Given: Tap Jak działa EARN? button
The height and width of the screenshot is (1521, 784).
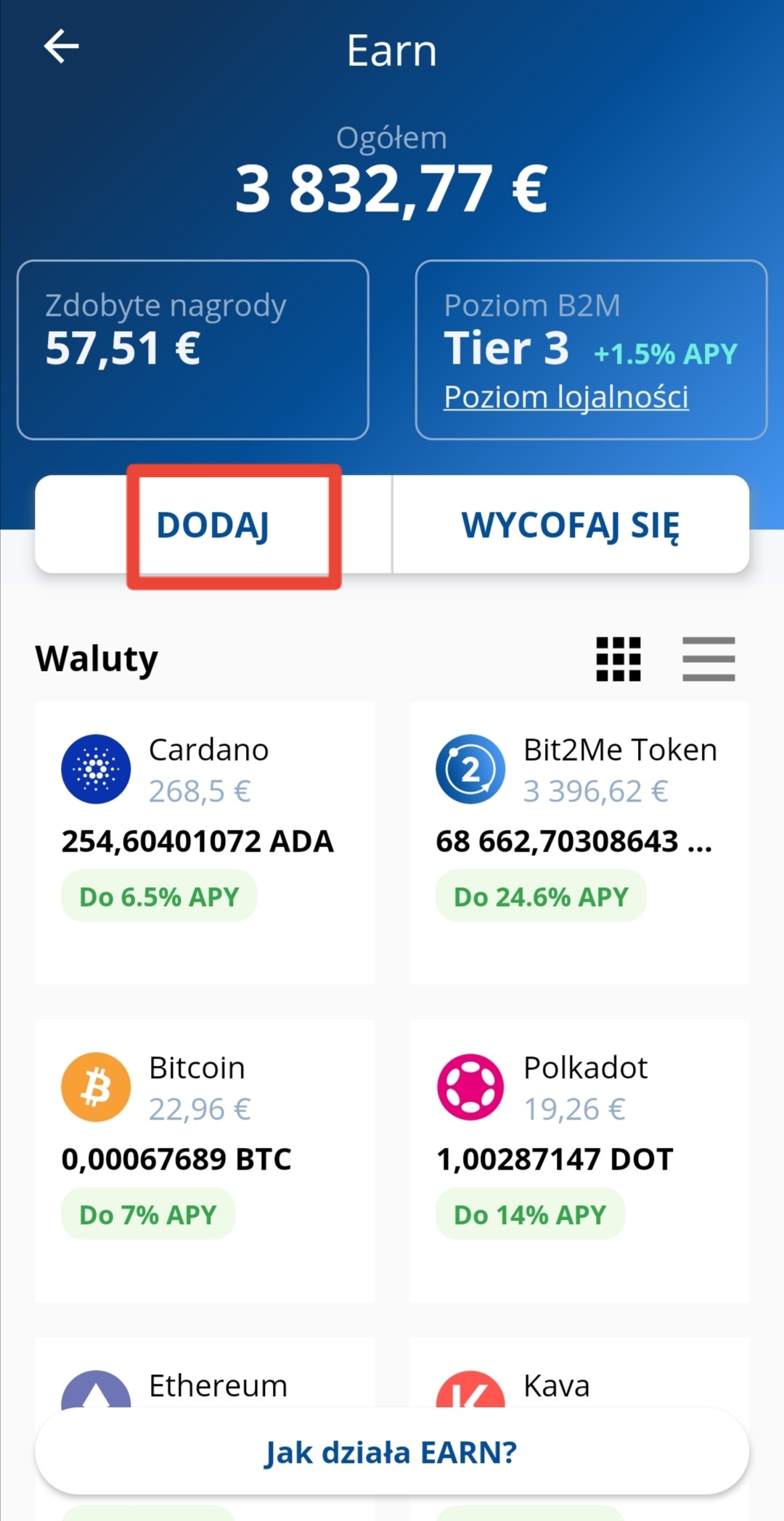Looking at the screenshot, I should pyautogui.click(x=392, y=1452).
